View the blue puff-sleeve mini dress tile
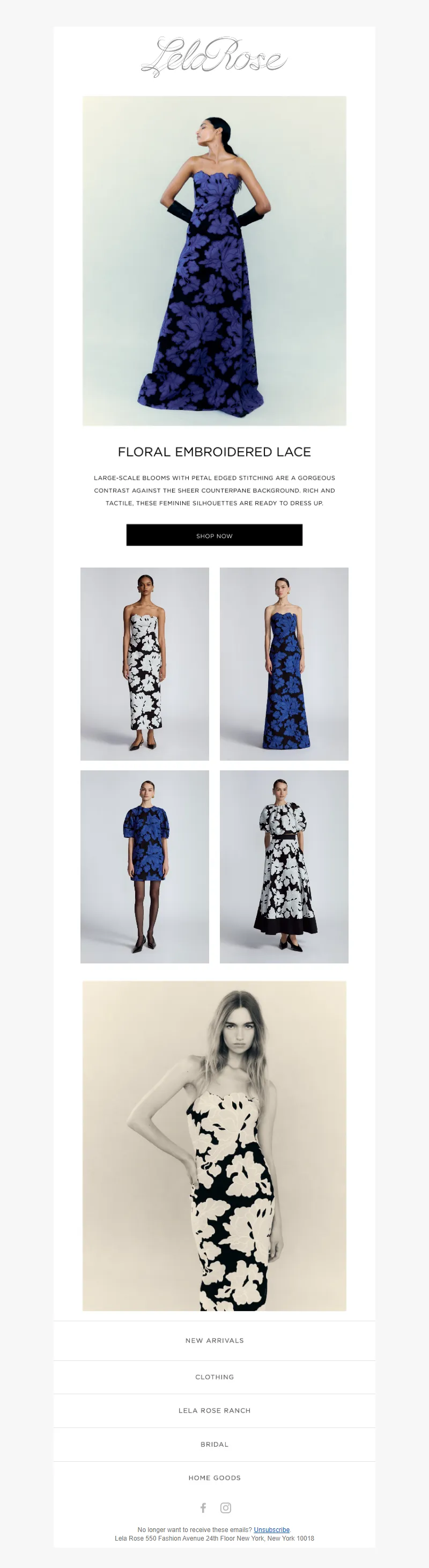This screenshot has width=429, height=1568. (145, 866)
